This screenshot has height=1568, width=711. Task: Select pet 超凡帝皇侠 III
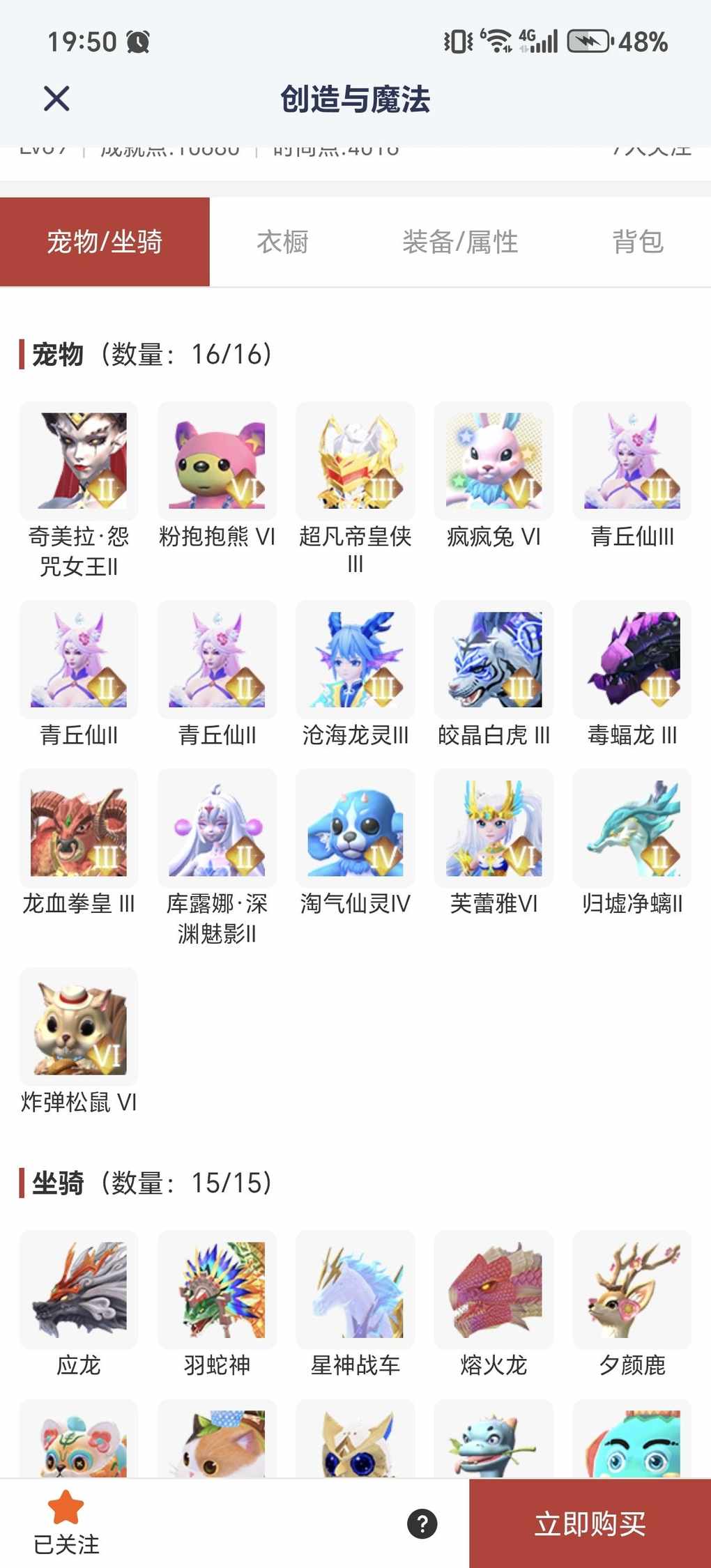tap(355, 461)
